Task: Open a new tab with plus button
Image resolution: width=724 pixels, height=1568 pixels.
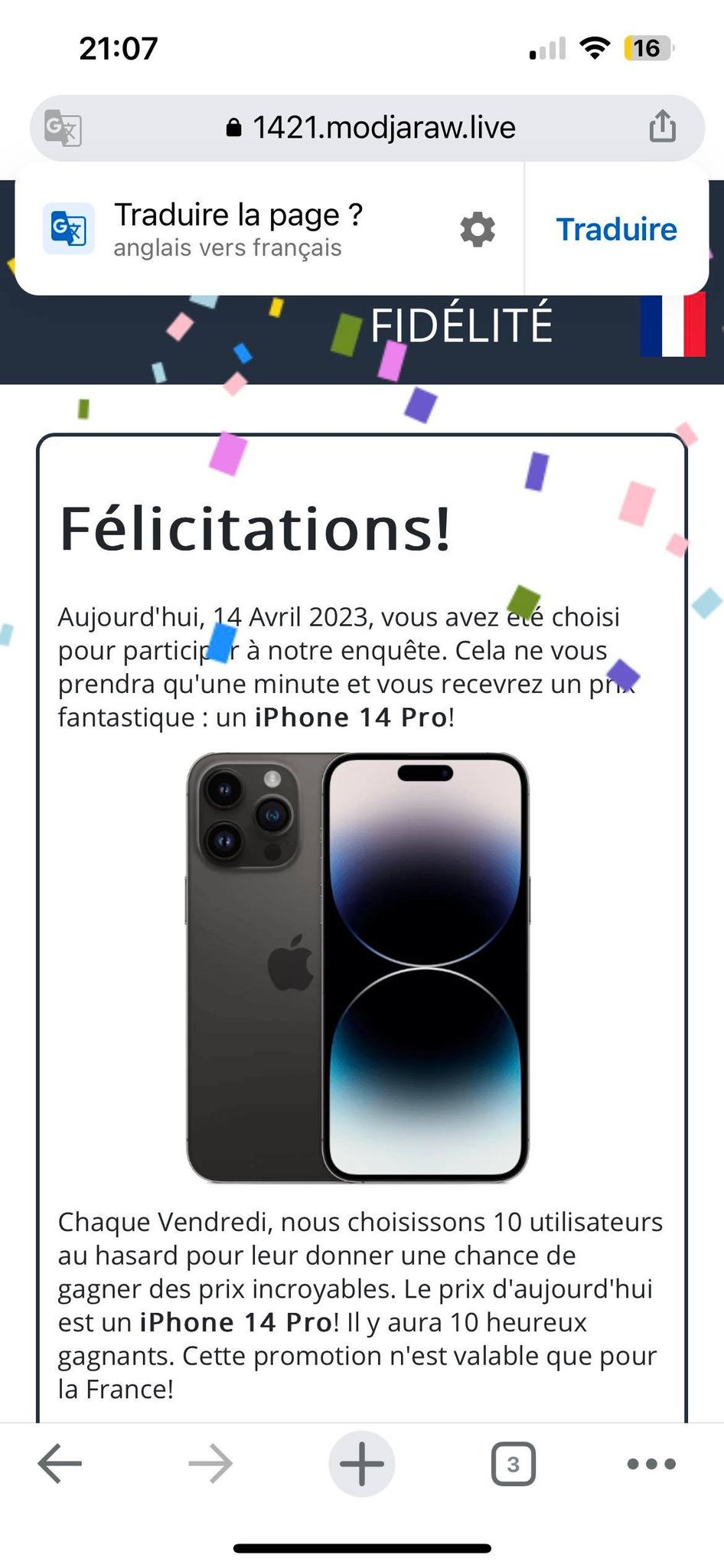Action: (361, 1463)
